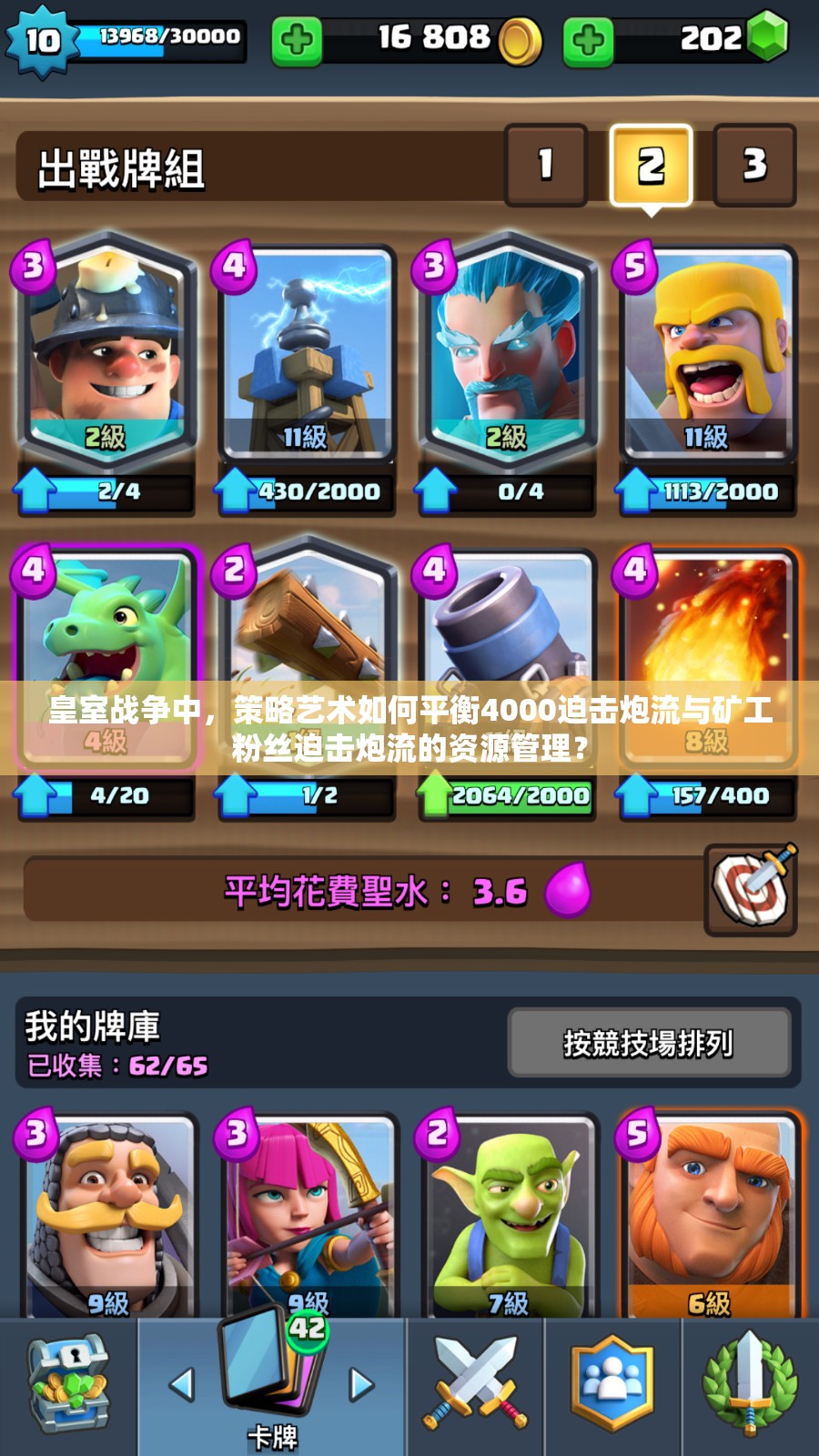Select the Archers card in collection
This screenshot has width=819, height=1456.
pos(308,1215)
